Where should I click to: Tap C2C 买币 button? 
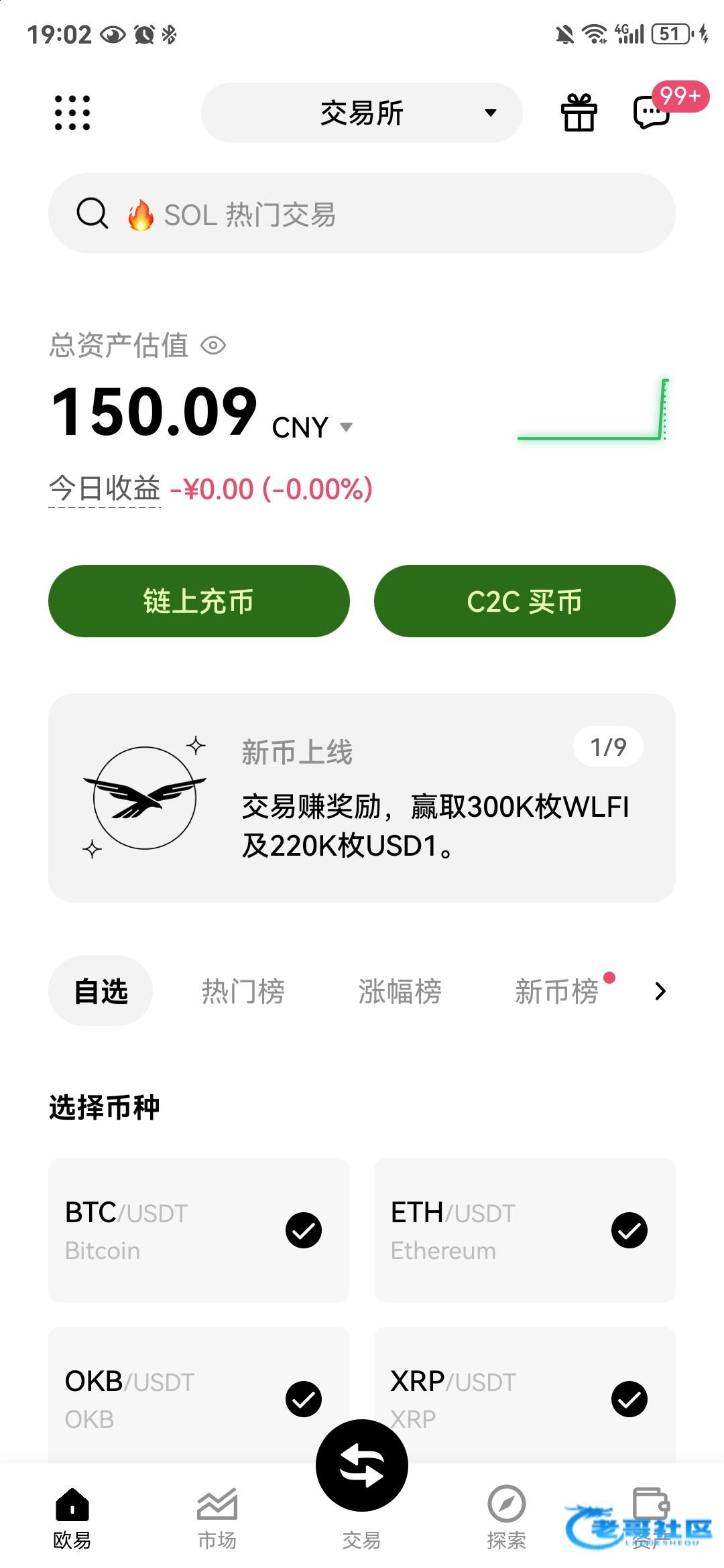[524, 601]
